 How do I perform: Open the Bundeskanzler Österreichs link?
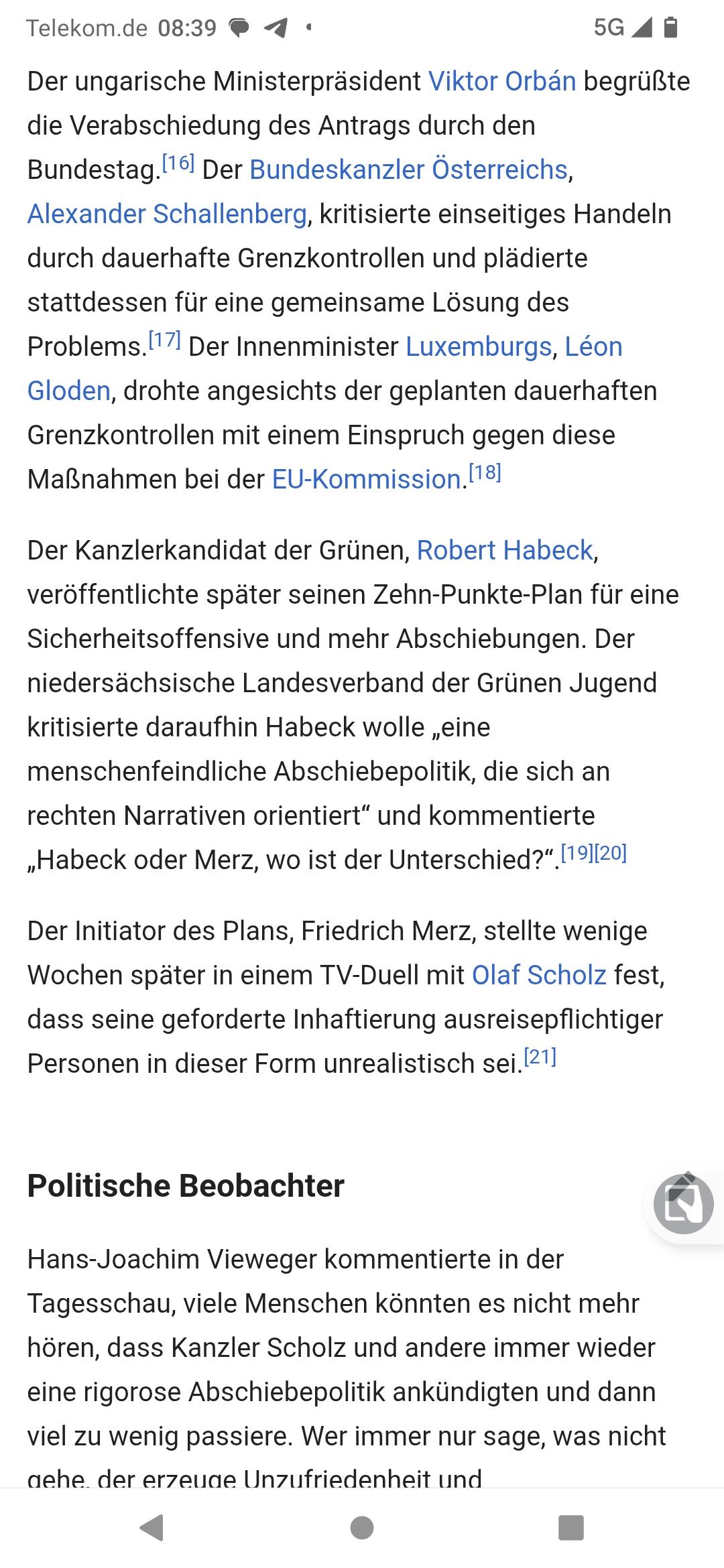(408, 170)
